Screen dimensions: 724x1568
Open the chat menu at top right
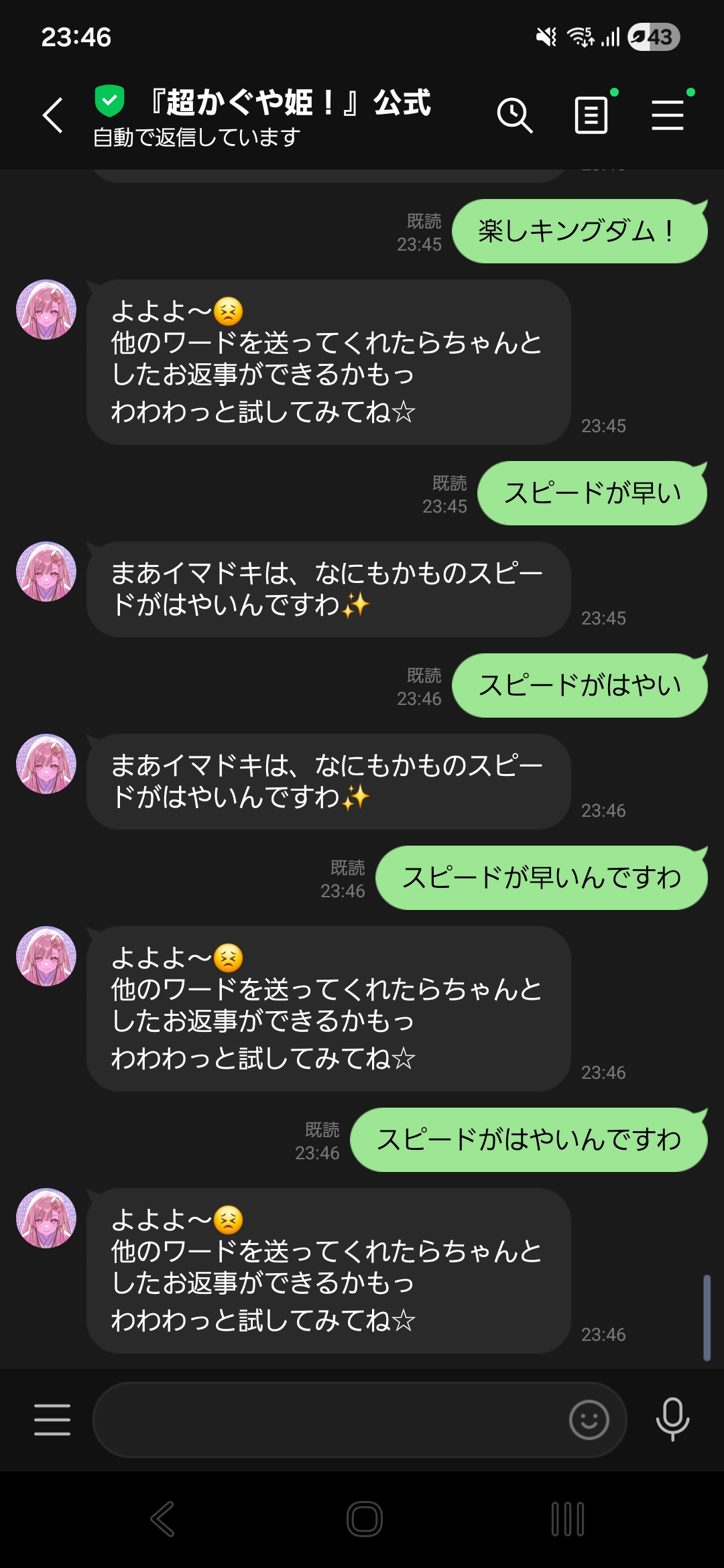point(668,115)
